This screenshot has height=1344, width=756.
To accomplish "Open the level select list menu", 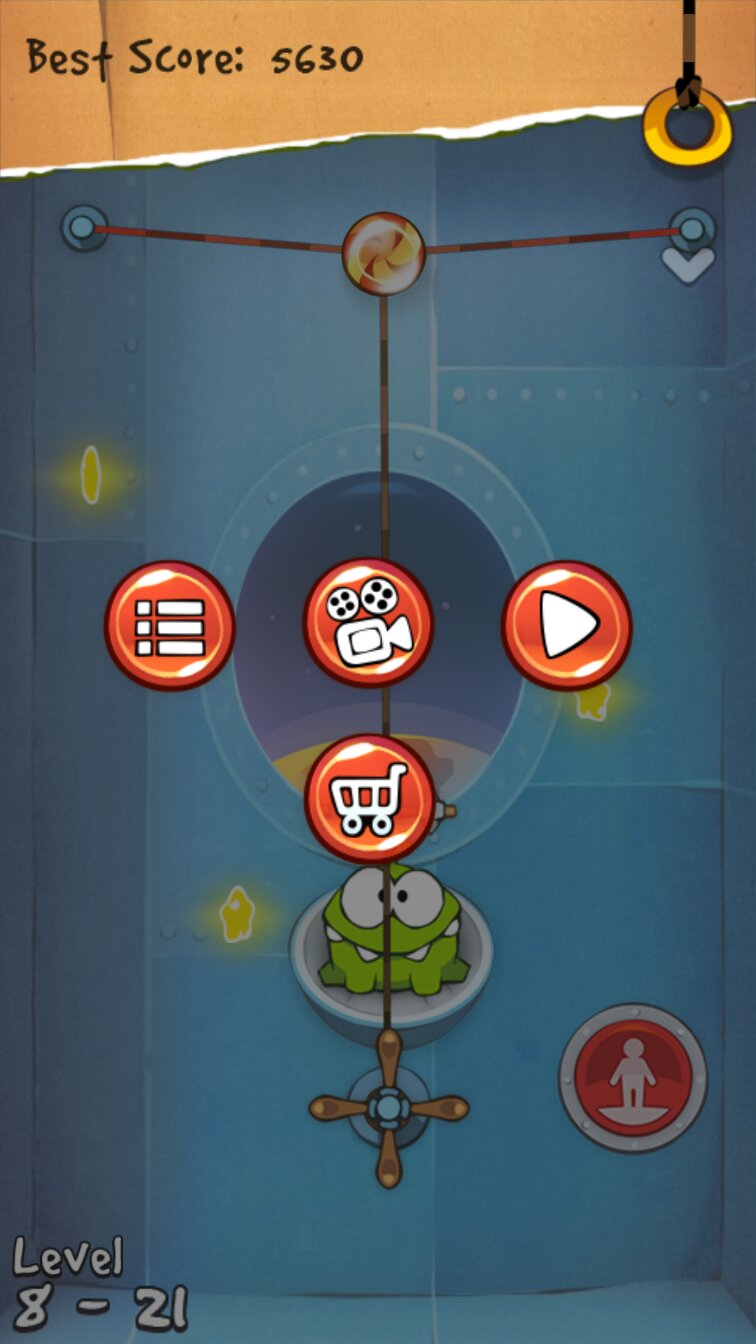I will [x=169, y=626].
